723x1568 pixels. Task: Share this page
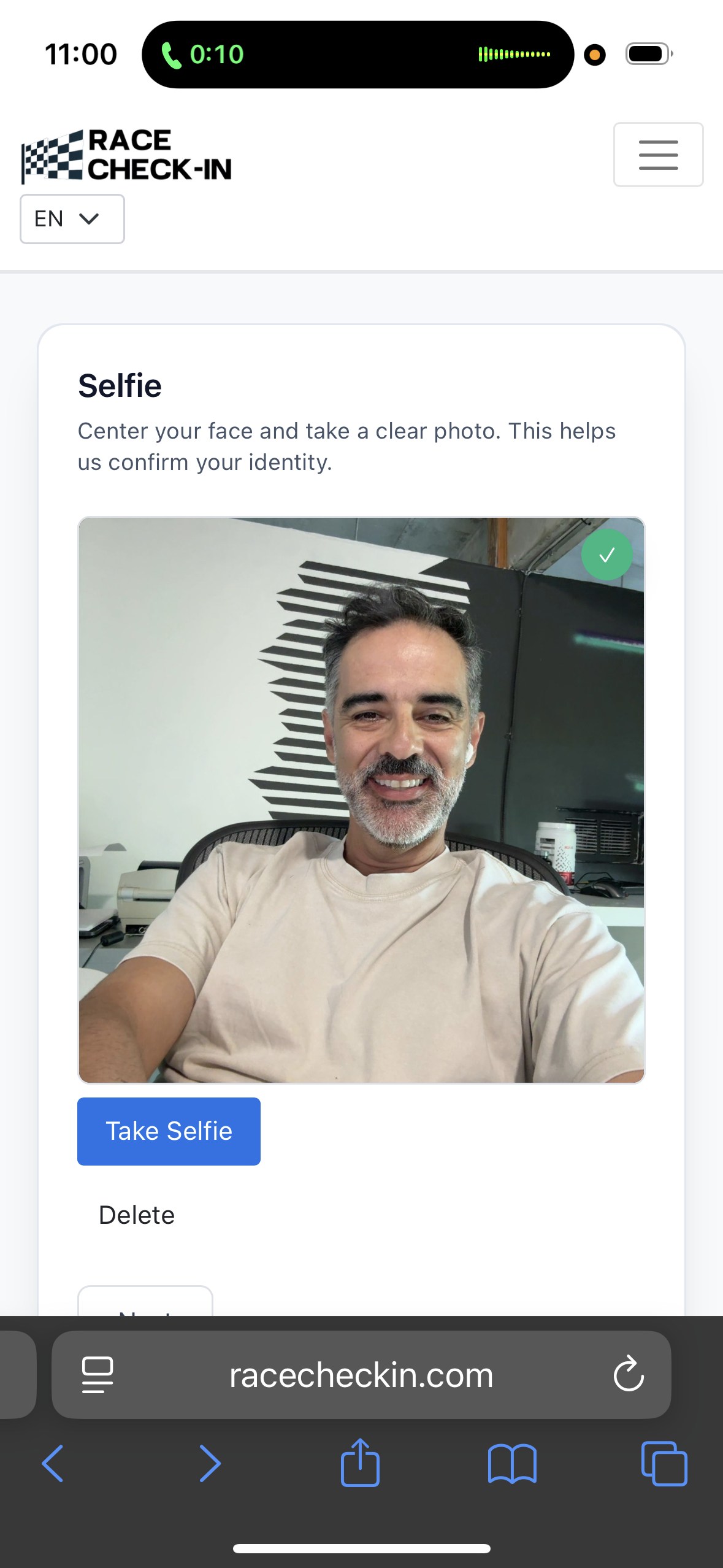(x=360, y=1463)
